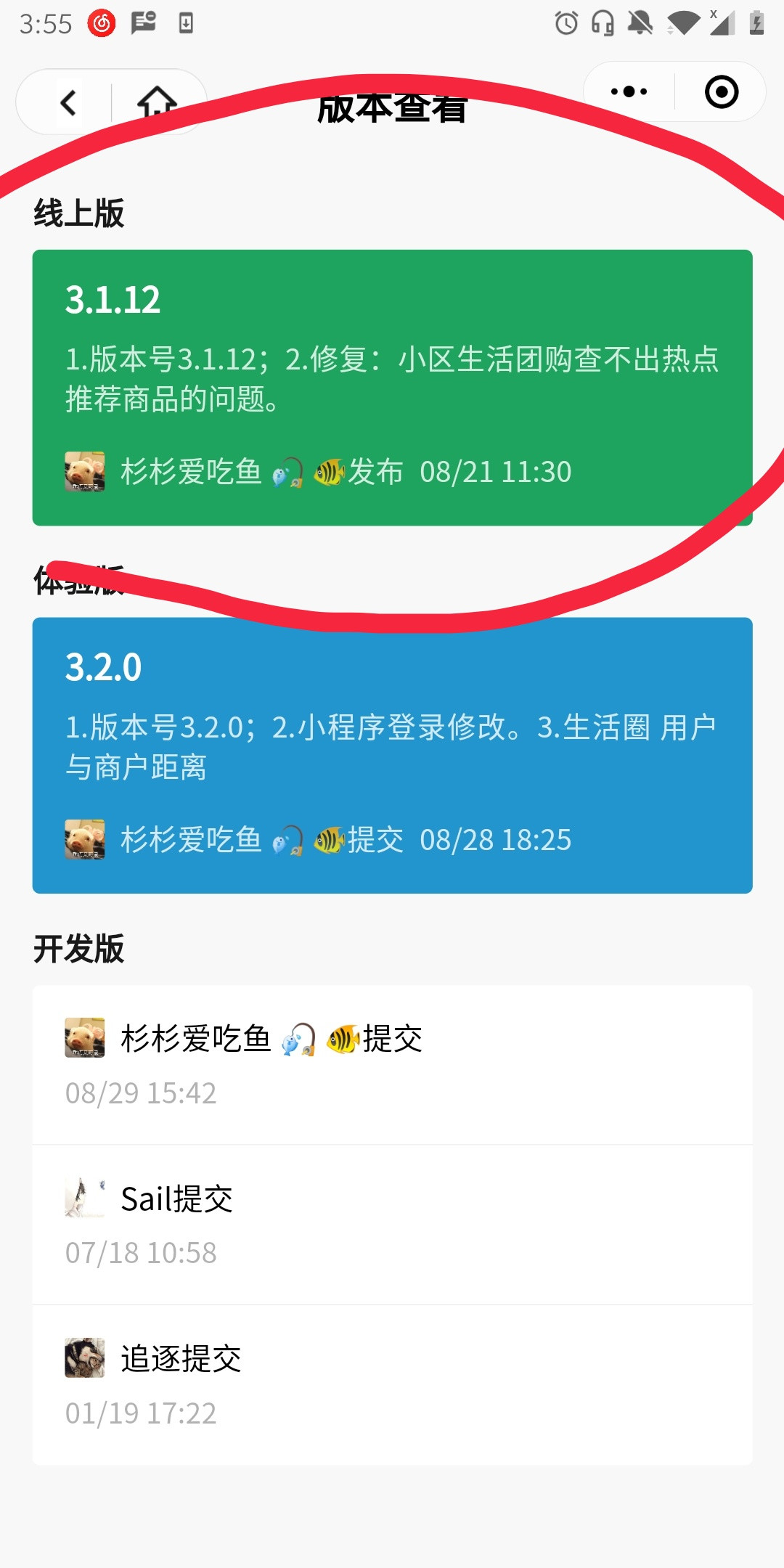
Task: Open the three-dot more menu
Action: tap(629, 92)
